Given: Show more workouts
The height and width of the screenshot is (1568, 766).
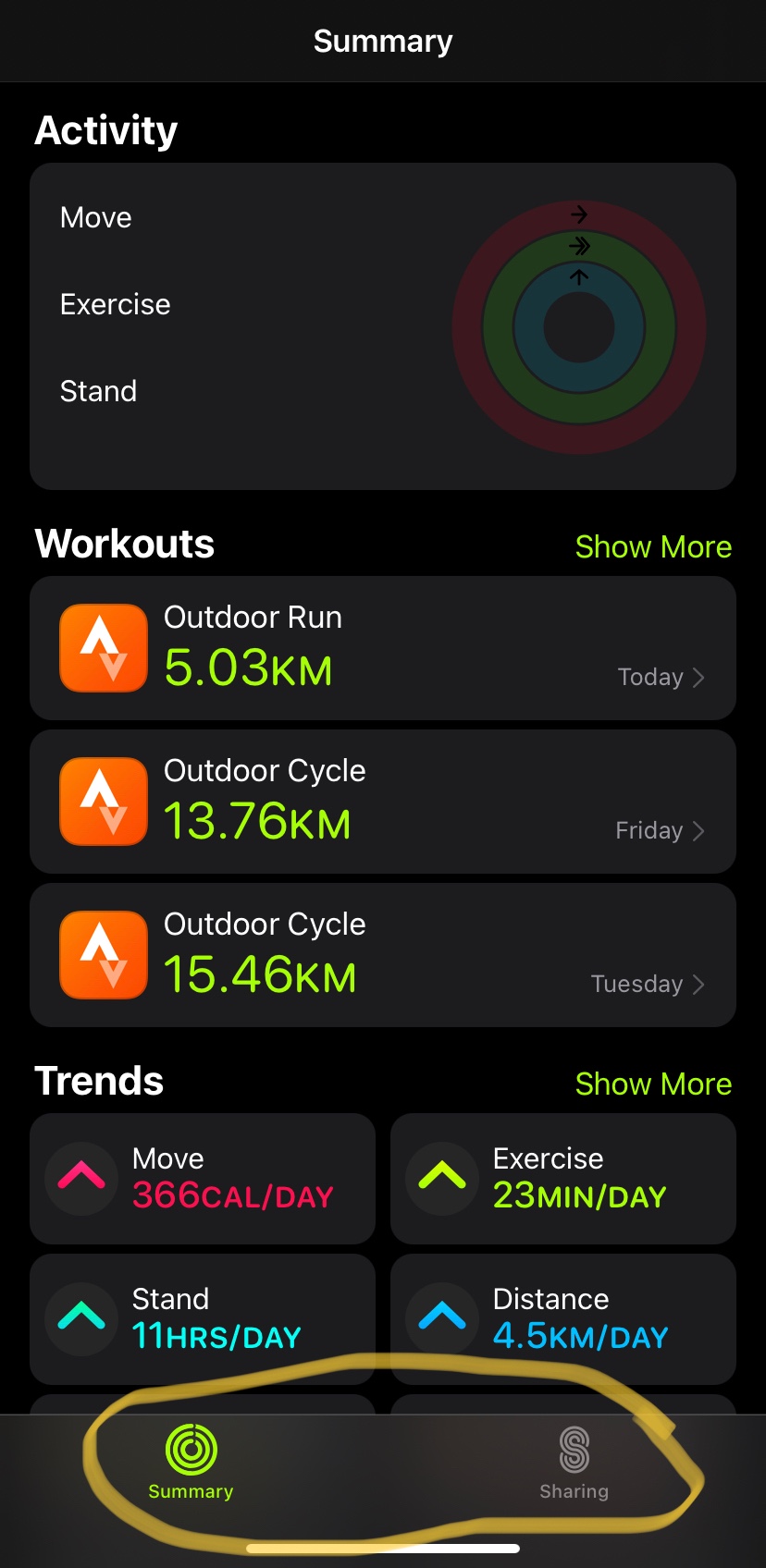Looking at the screenshot, I should coord(653,546).
